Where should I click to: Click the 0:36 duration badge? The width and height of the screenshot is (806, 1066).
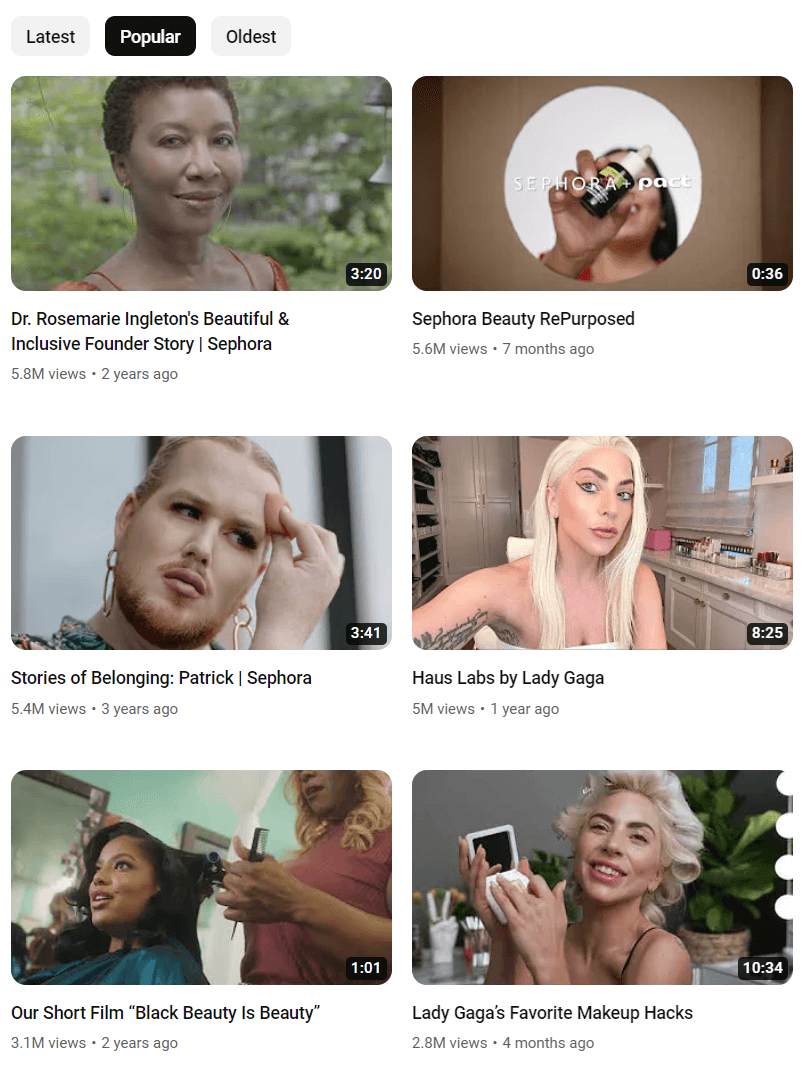tap(767, 273)
